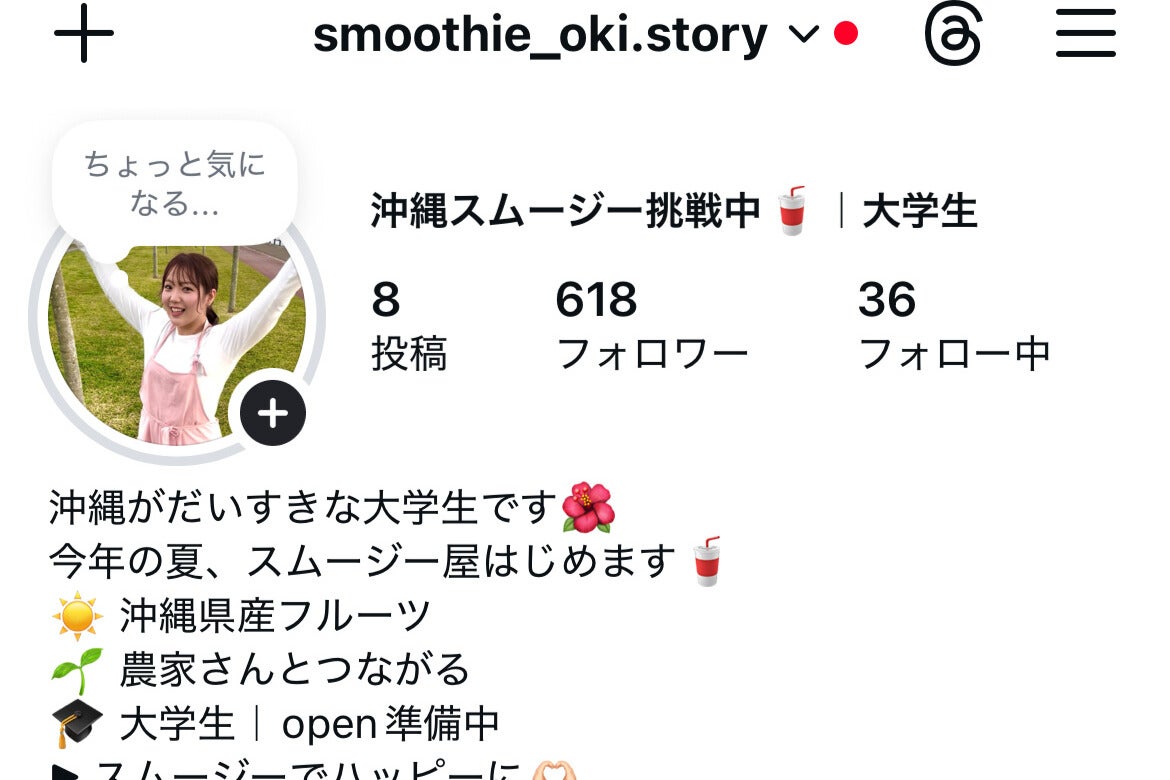Open the ちょっと気になる note bubble
1170x780 pixels.
point(175,183)
